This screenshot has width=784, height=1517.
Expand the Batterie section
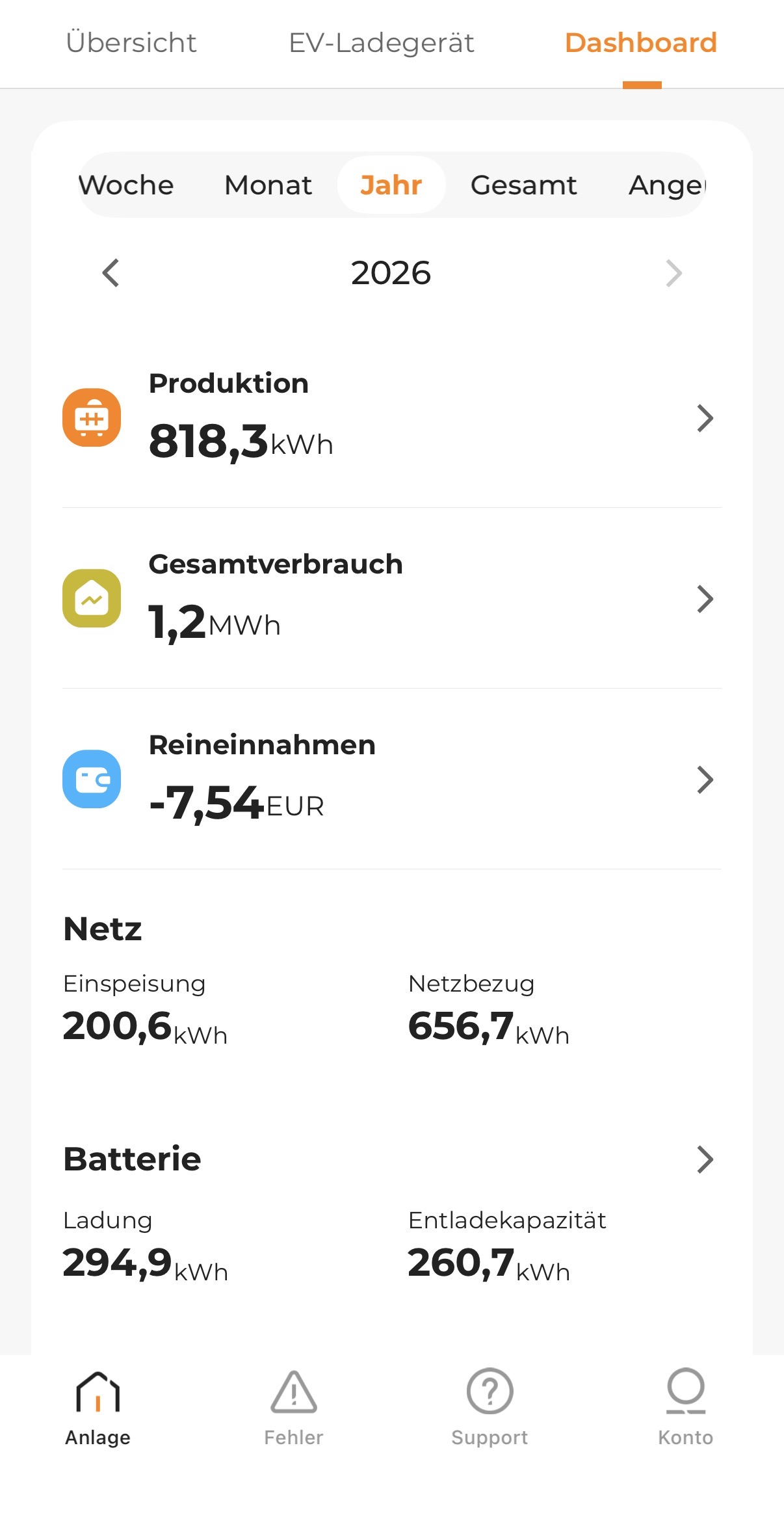[705, 1159]
